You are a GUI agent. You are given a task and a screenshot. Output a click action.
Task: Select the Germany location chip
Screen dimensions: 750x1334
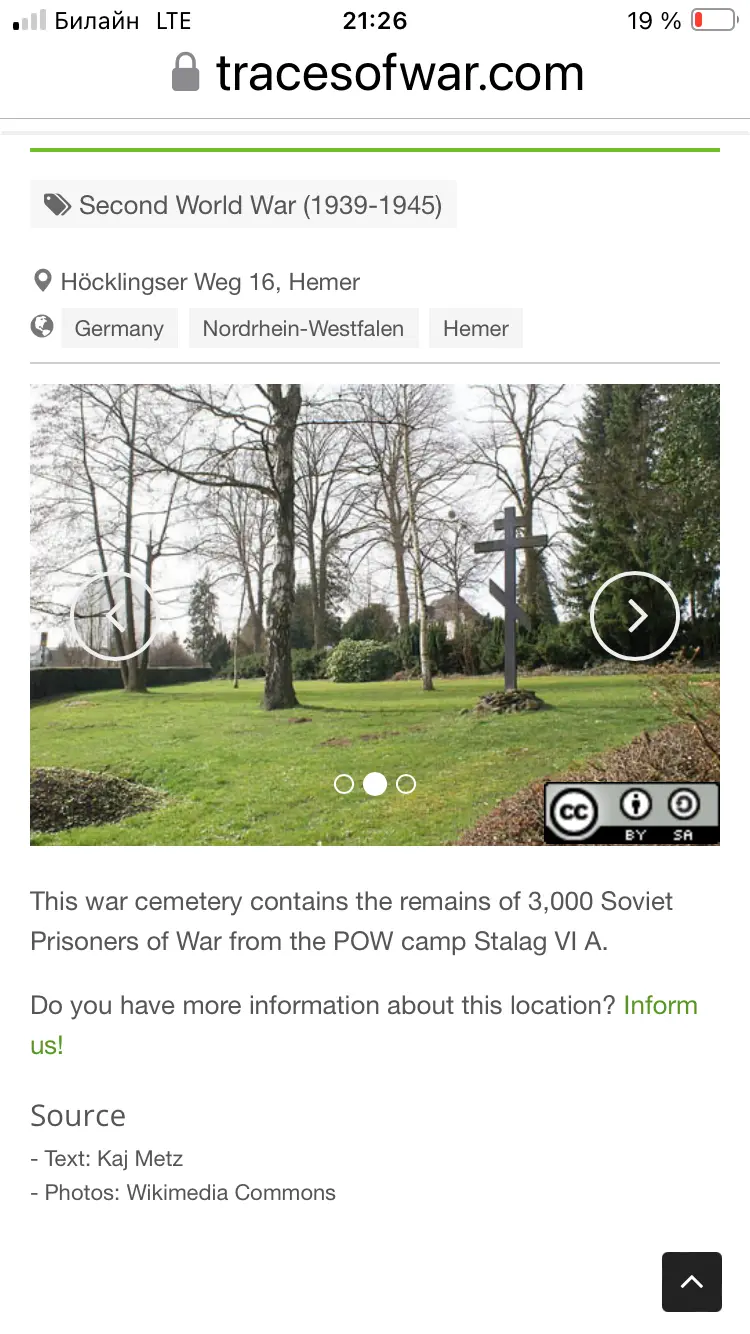point(119,329)
